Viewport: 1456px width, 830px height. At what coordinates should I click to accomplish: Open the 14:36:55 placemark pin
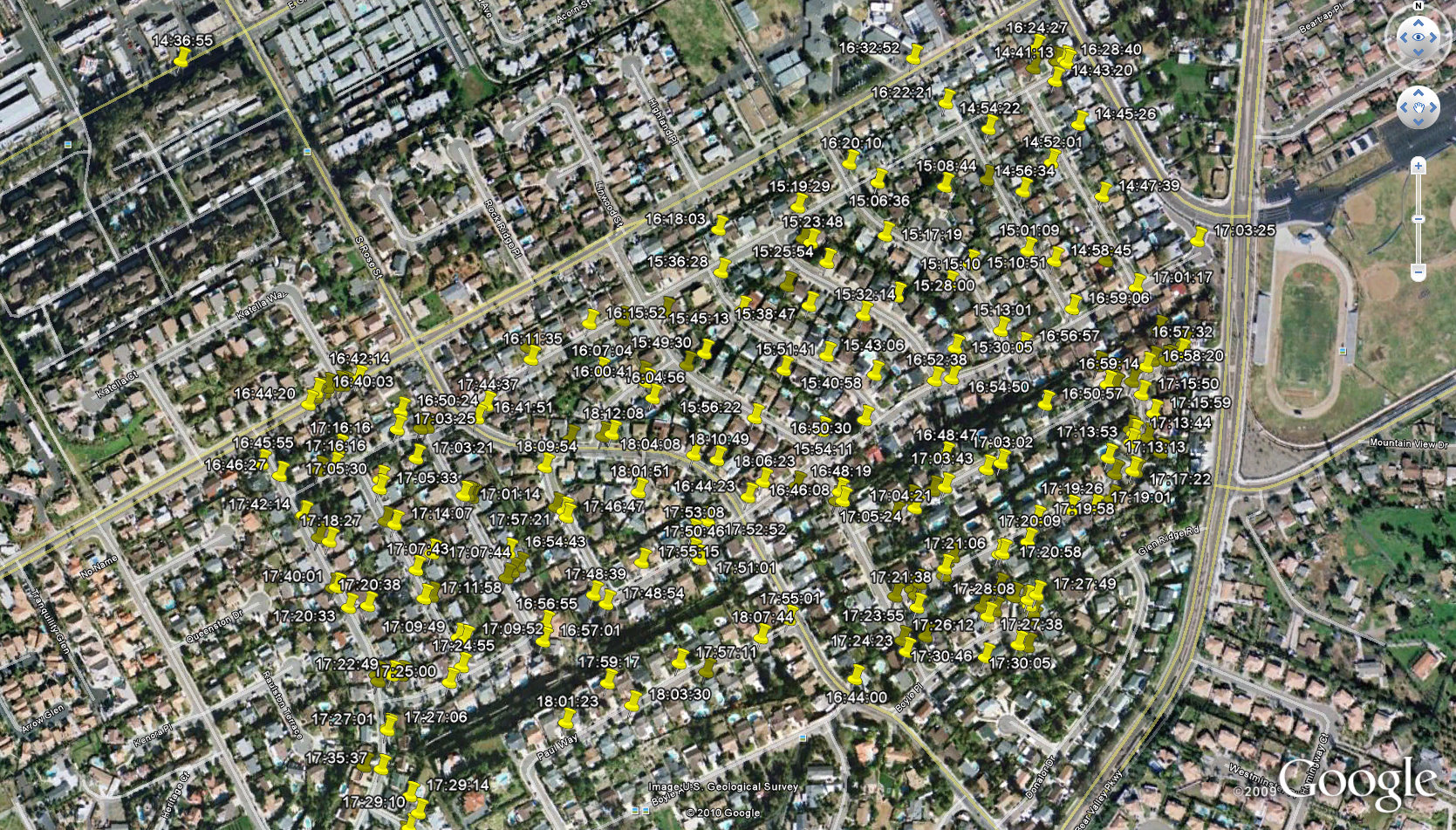(181, 58)
